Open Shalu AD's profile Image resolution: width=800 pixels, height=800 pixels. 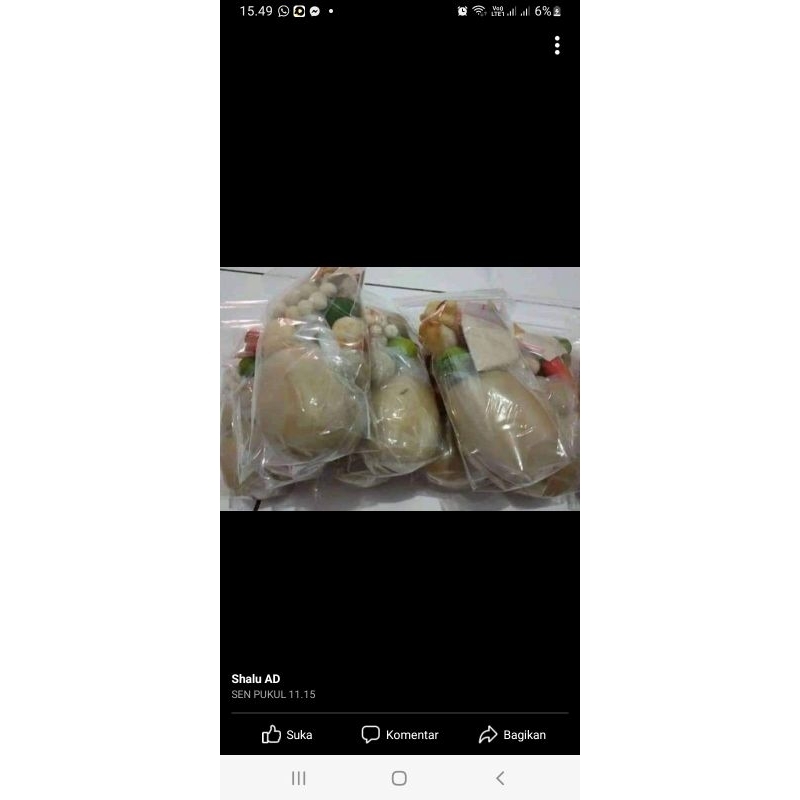tap(256, 679)
